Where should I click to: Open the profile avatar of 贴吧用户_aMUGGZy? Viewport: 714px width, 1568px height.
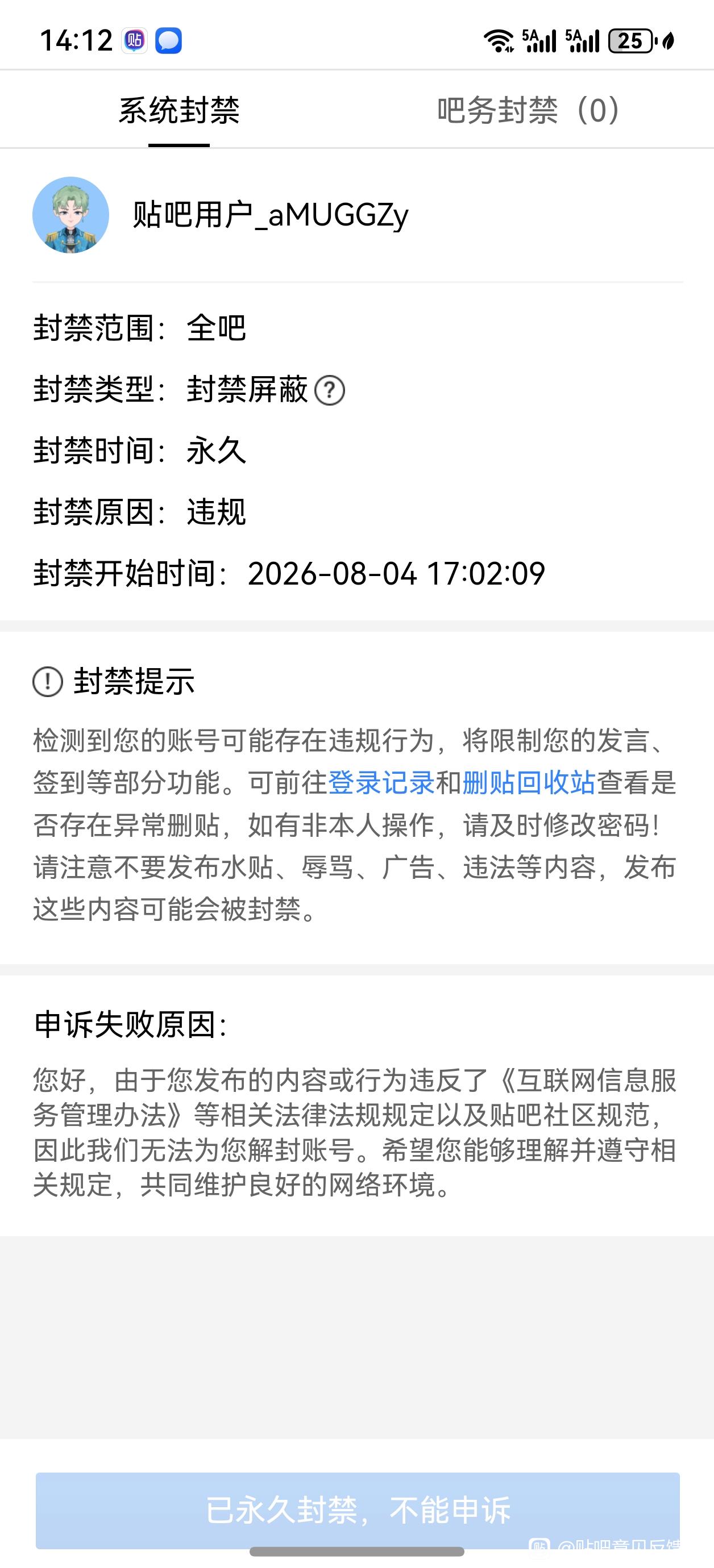coord(70,215)
